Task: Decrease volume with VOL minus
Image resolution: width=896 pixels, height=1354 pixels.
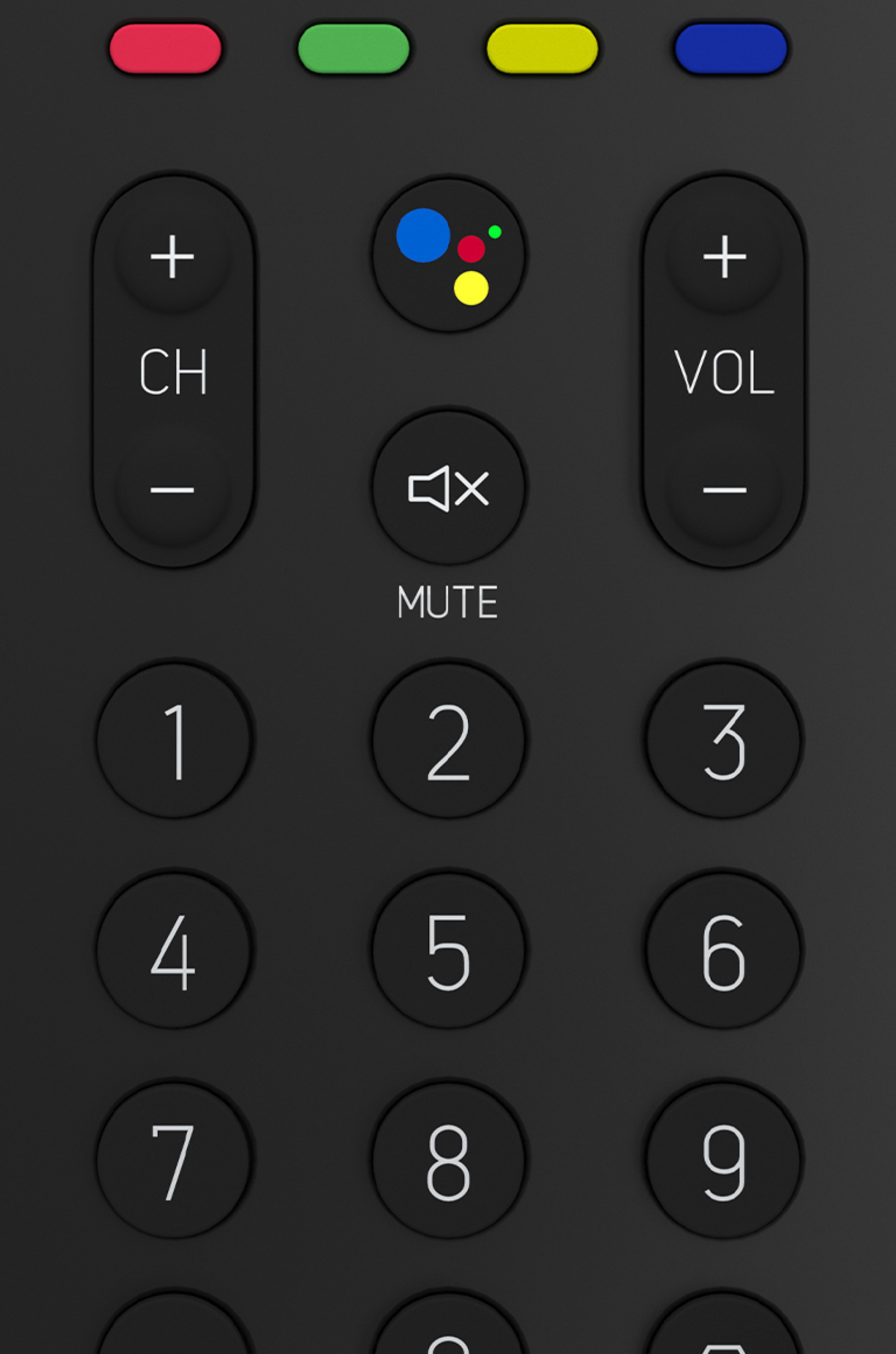Action: pos(724,490)
